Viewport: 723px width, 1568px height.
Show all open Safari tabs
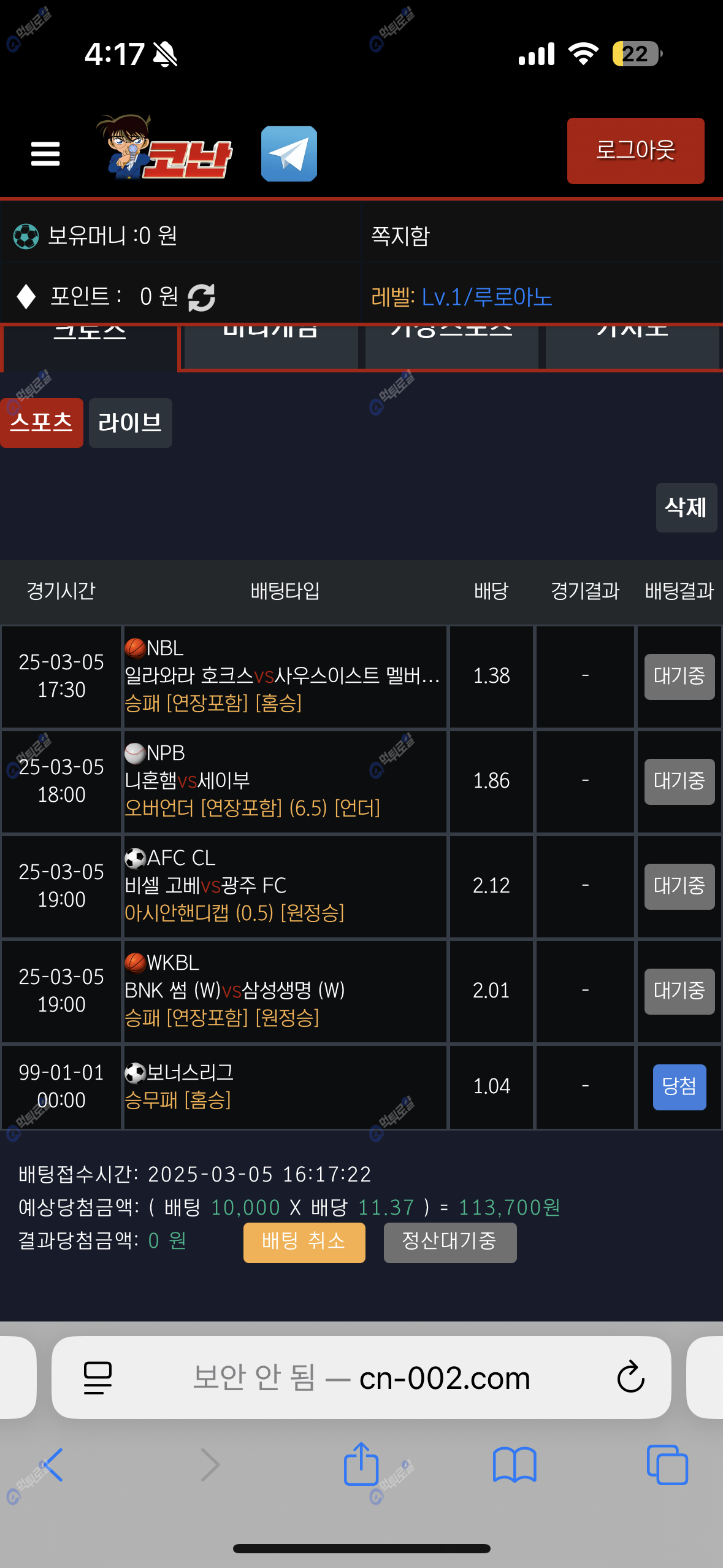pos(667,1465)
